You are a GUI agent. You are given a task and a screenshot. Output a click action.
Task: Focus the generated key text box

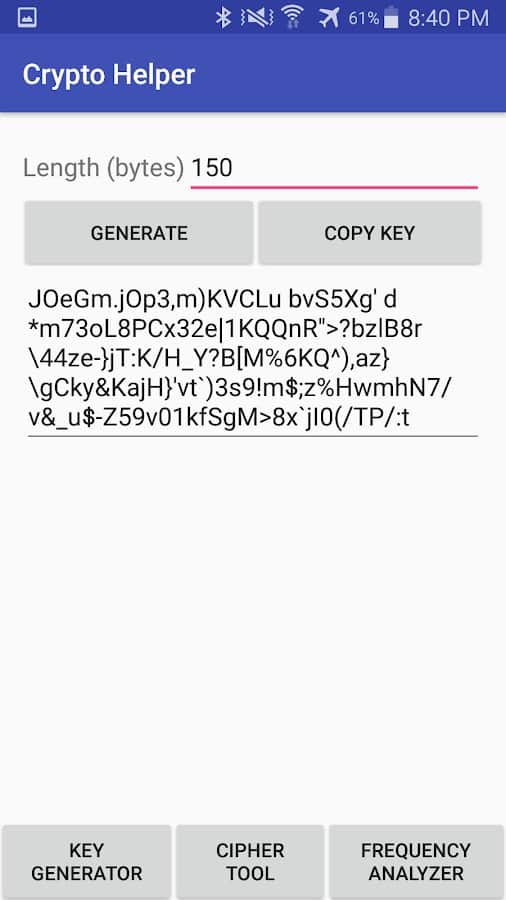(252, 359)
